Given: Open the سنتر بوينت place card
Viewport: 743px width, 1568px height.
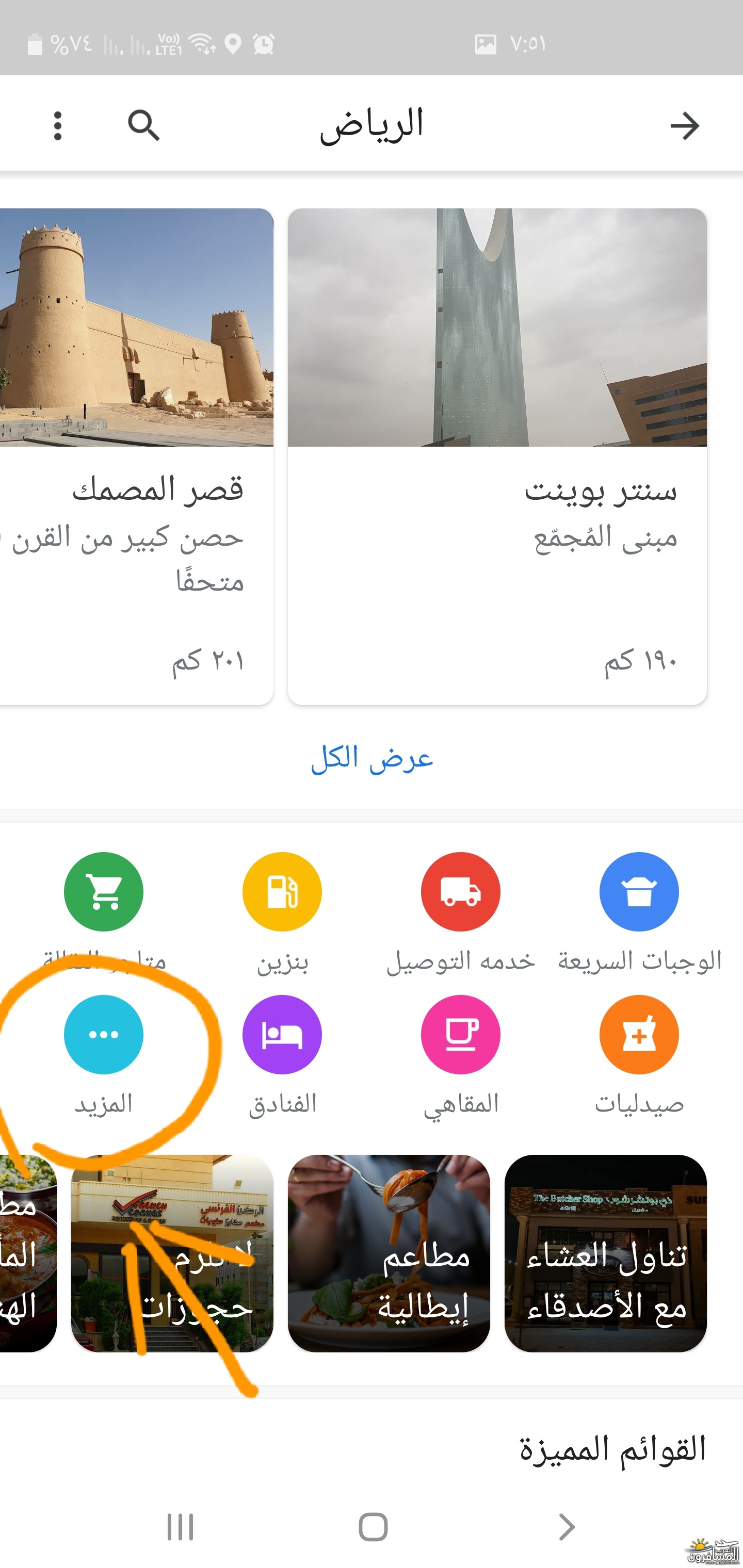Looking at the screenshot, I should pyautogui.click(x=497, y=456).
